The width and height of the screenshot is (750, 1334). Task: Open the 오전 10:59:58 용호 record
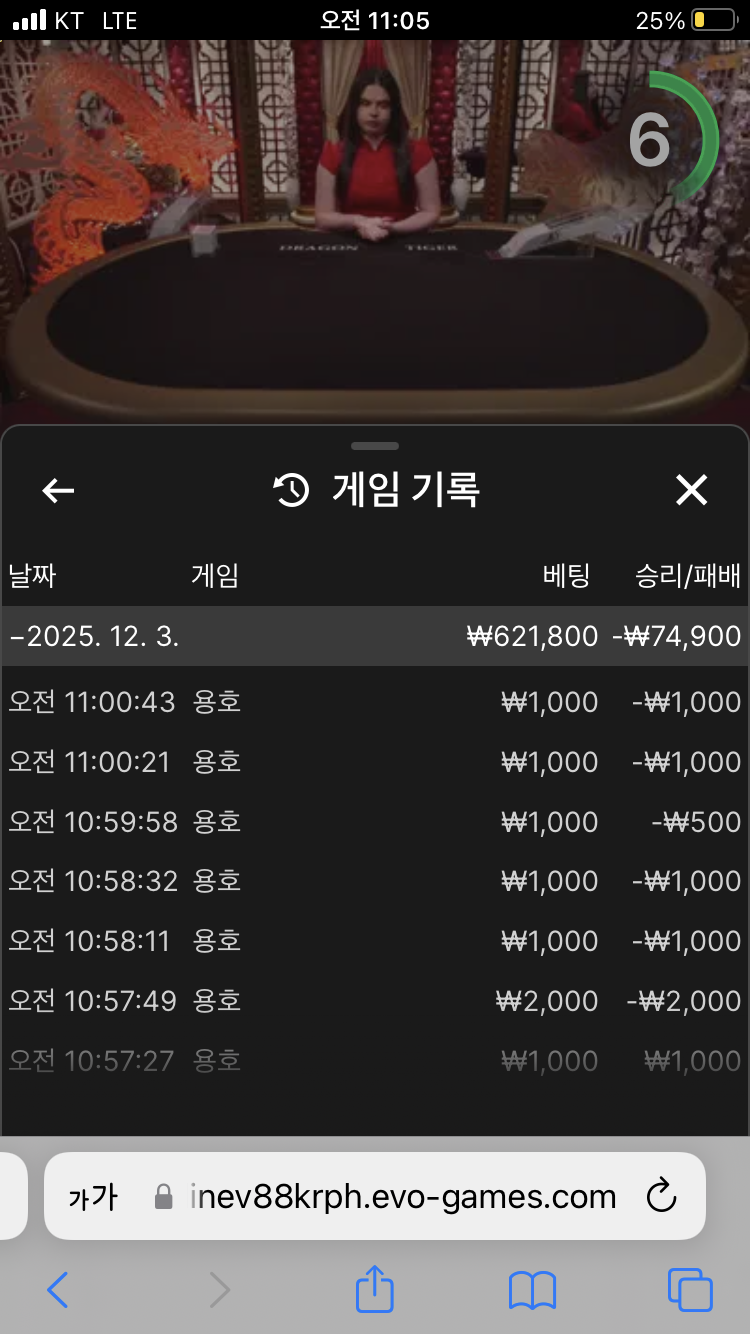pos(375,822)
